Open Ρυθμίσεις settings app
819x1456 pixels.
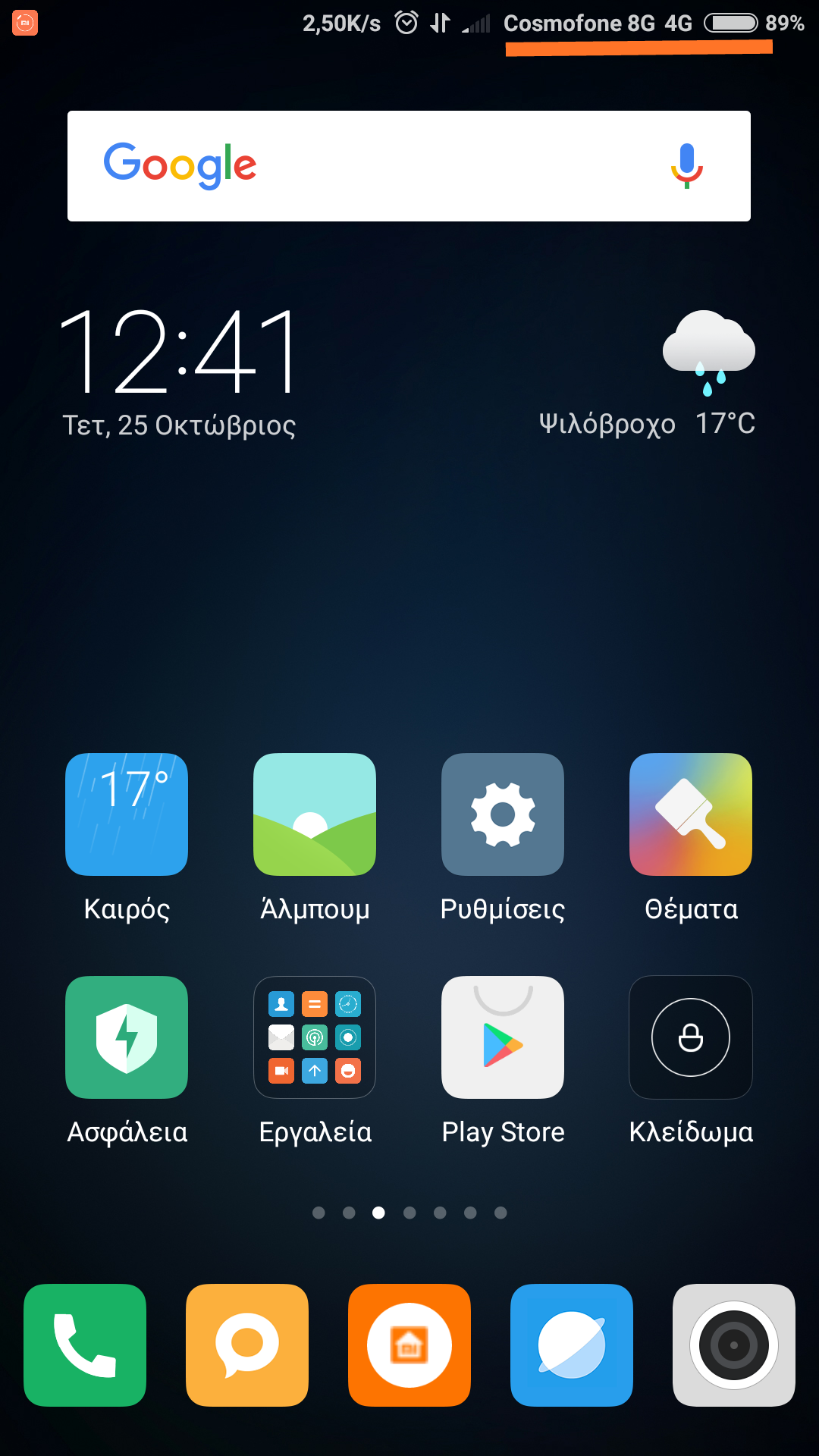pos(503,814)
